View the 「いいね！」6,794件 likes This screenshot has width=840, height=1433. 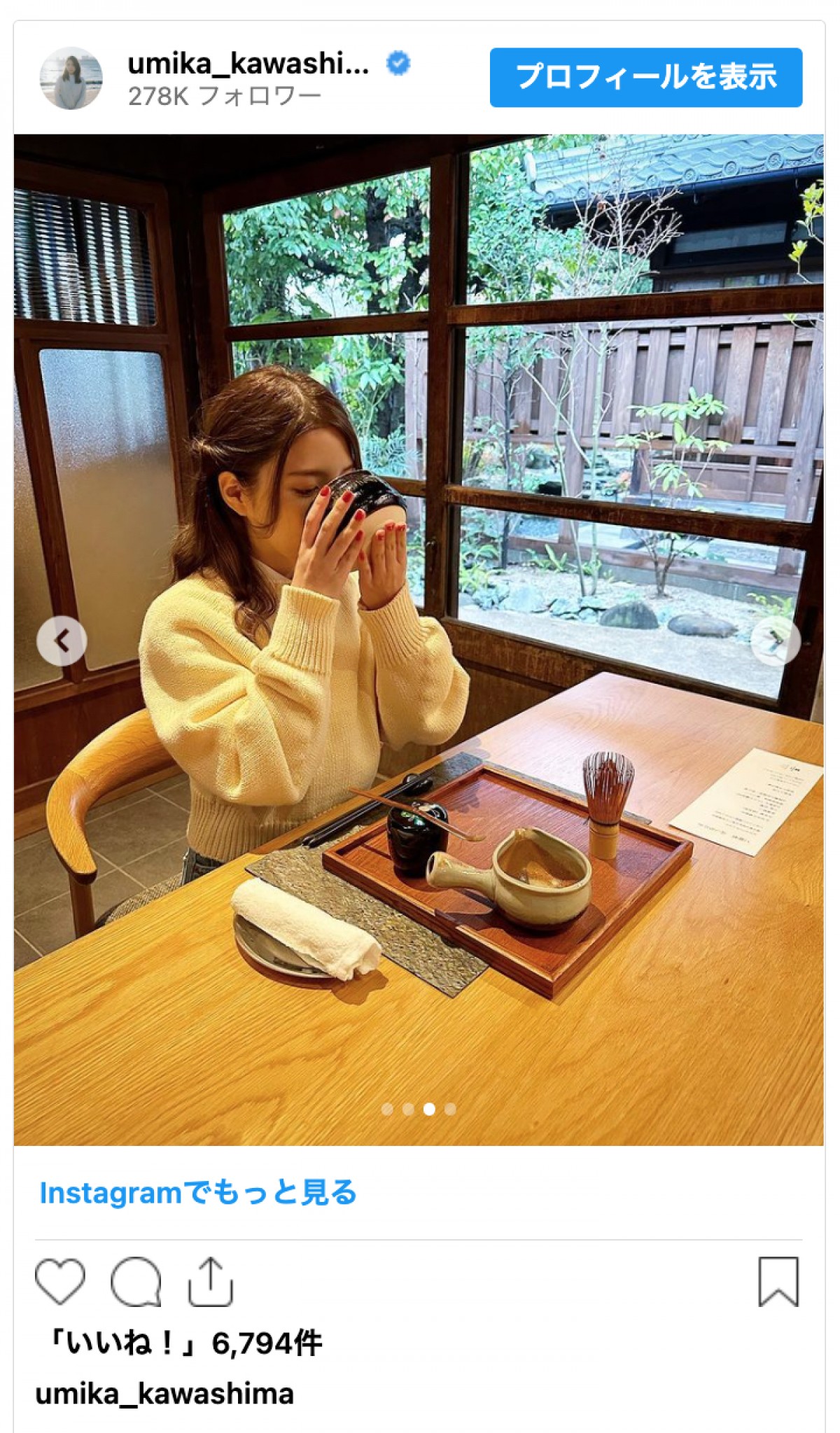[x=182, y=1343]
